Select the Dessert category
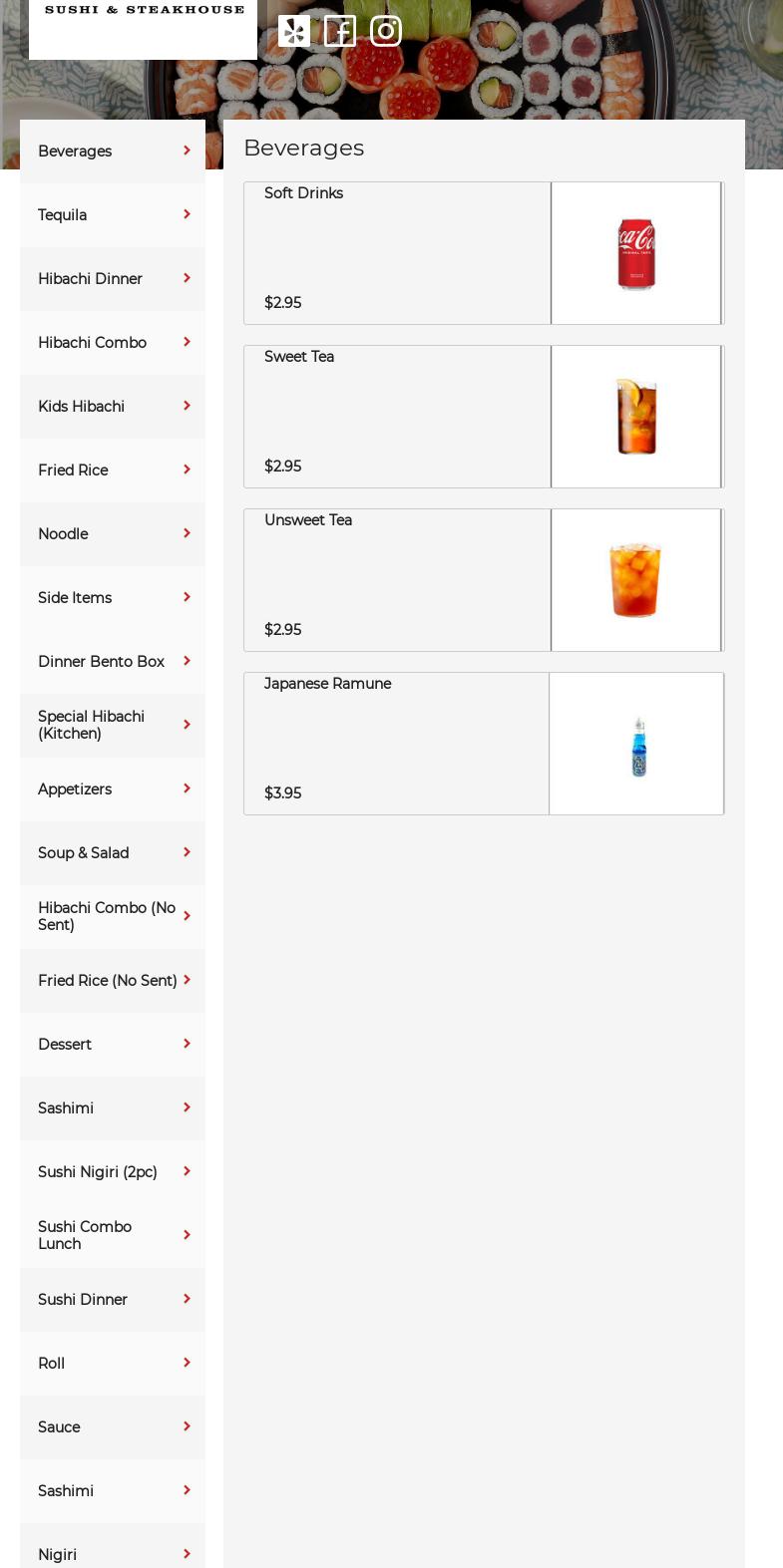The height and width of the screenshot is (1568, 783). (113, 1045)
